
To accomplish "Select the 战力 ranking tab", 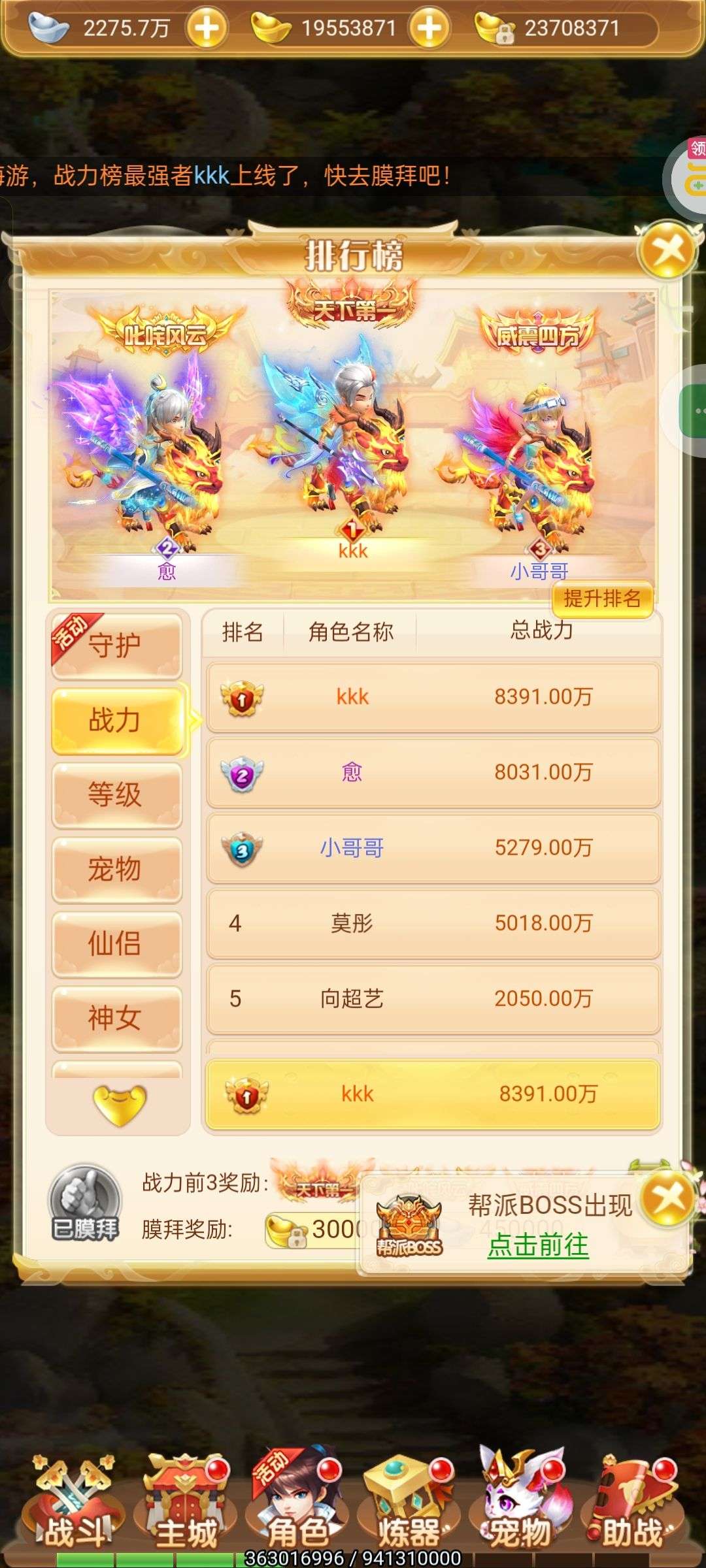I will [x=116, y=721].
